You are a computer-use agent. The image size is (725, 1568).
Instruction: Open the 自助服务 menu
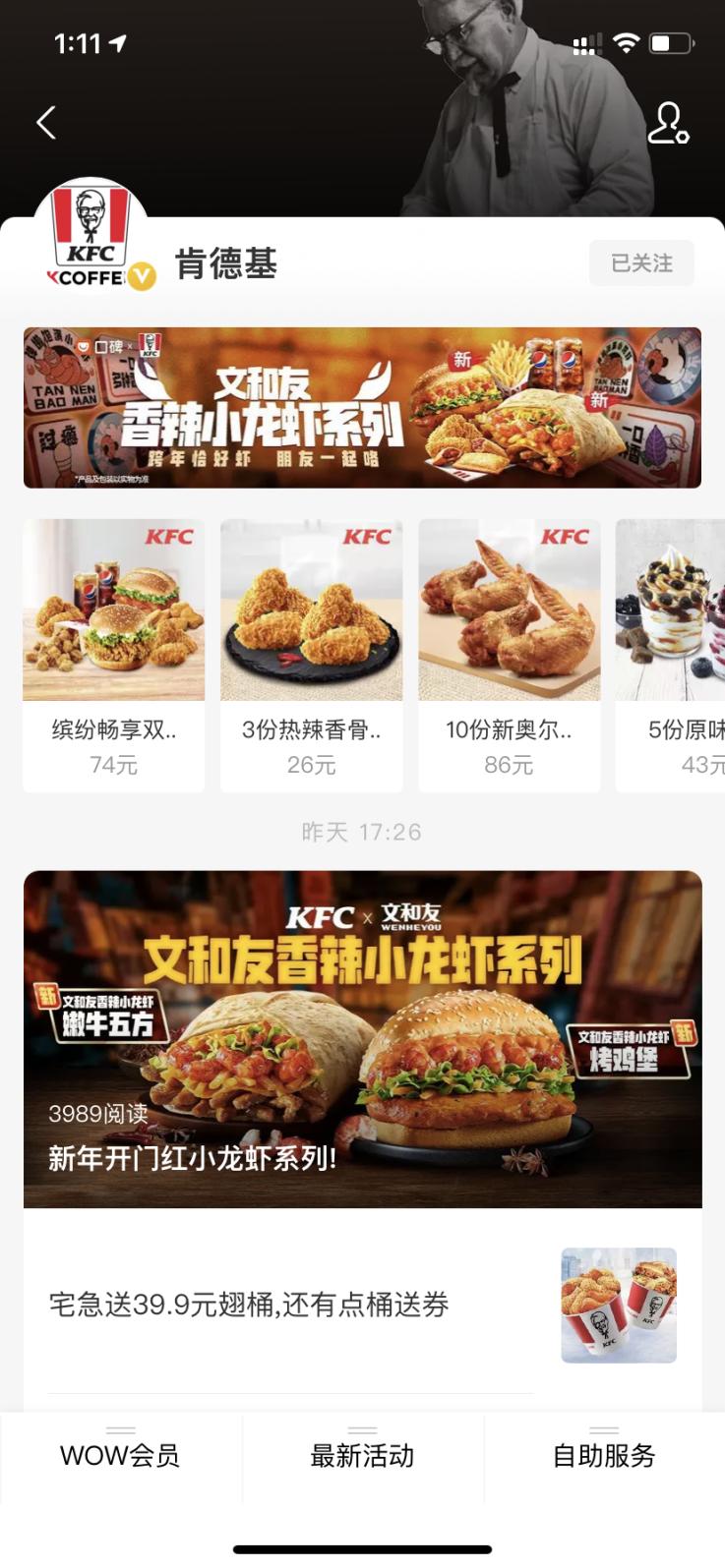point(604,1456)
